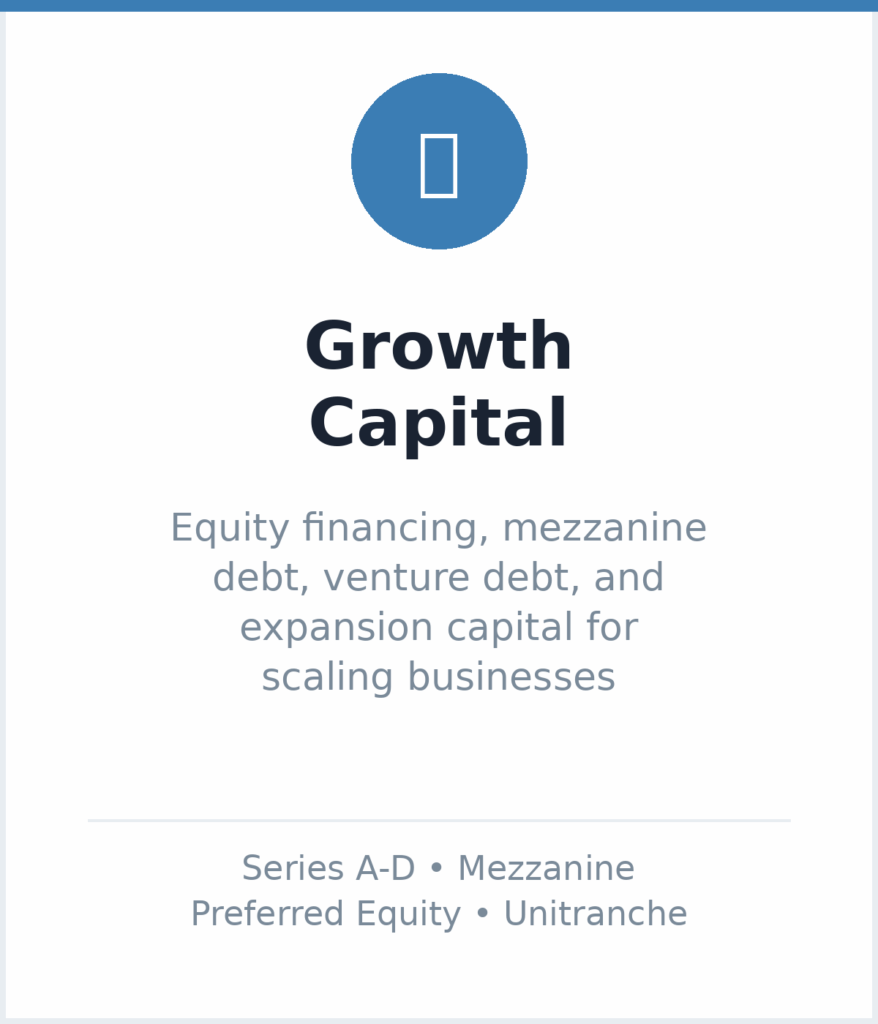This screenshot has height=1024, width=878.
Task: Open the Growth Capital service card
Action: (439, 385)
